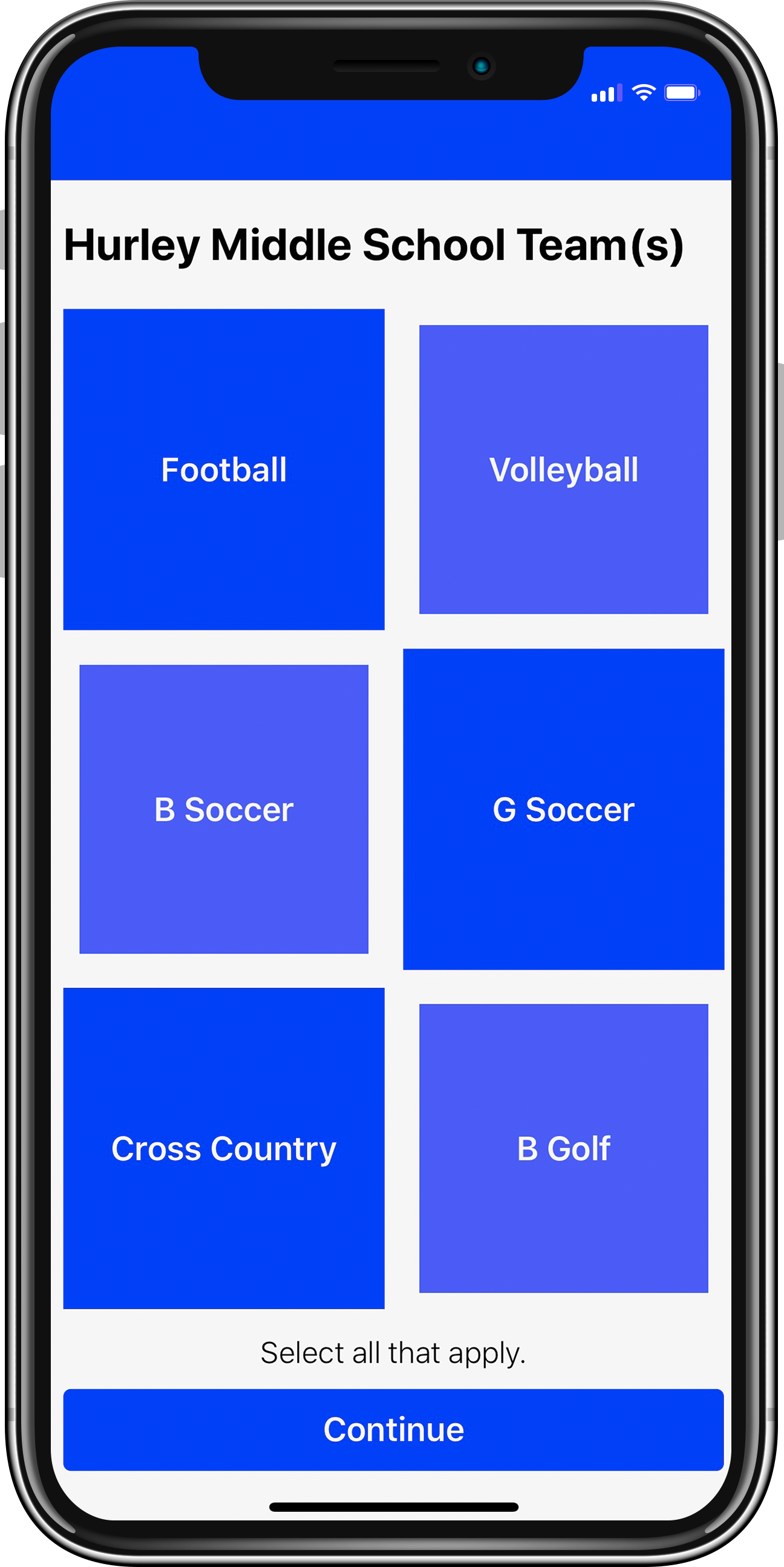Toggle the Cross Country team tile
The width and height of the screenshot is (784, 1567).
point(224,1148)
